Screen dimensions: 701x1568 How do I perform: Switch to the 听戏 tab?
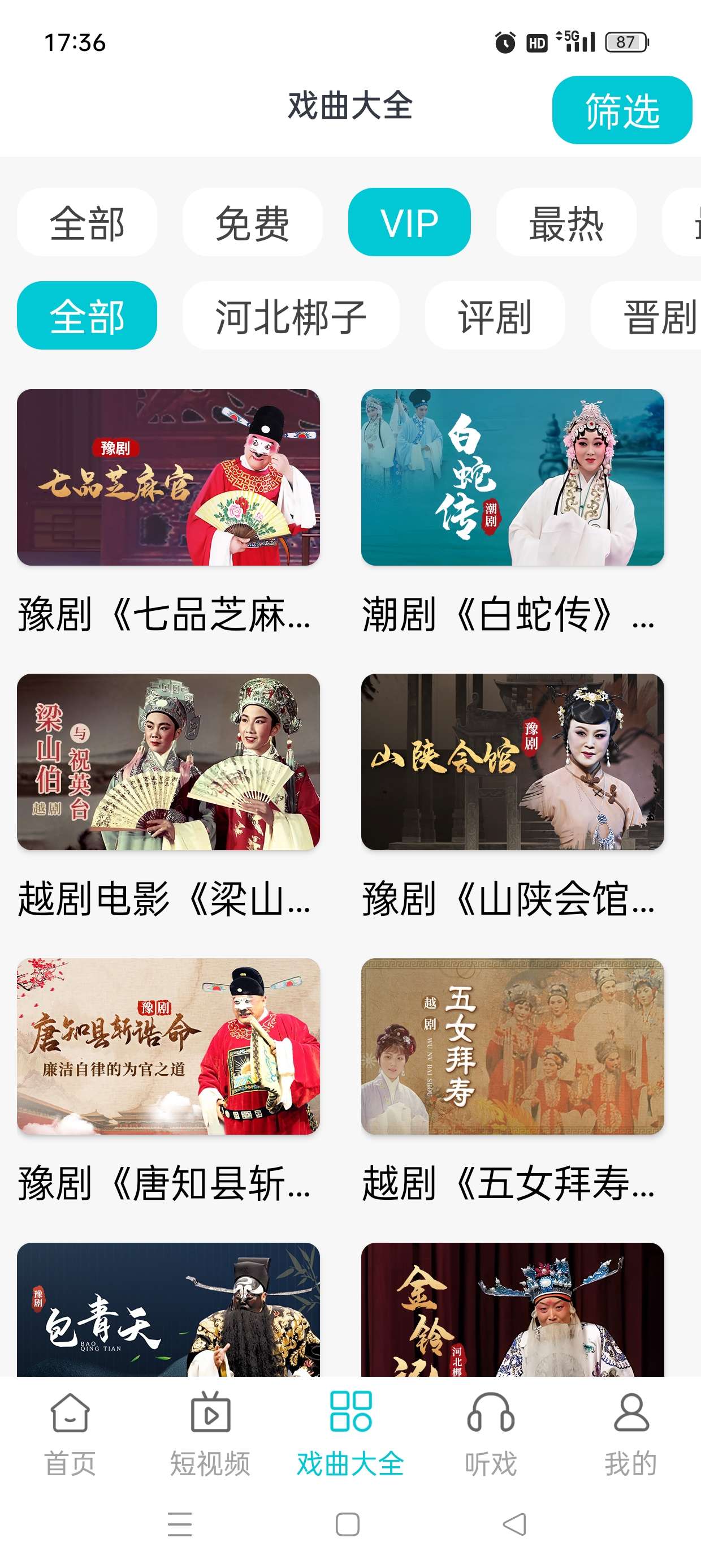[x=491, y=1434]
